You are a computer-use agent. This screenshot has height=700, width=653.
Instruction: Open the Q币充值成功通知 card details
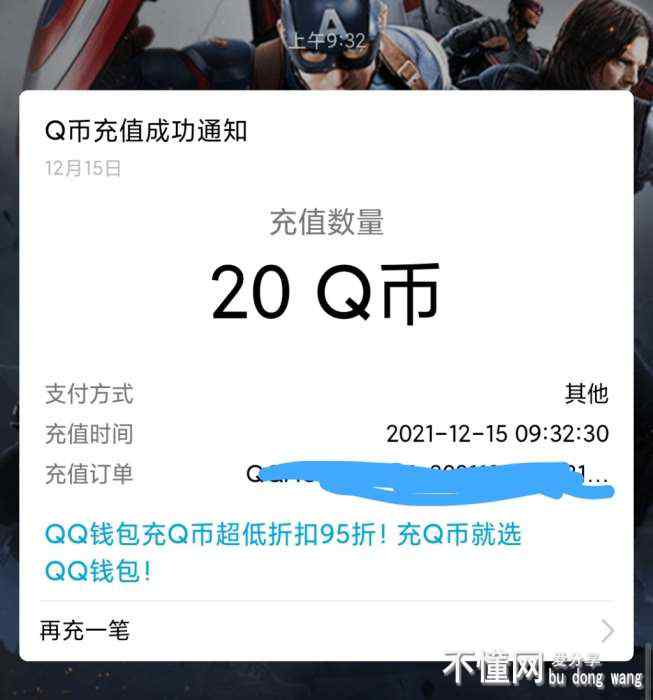click(146, 131)
